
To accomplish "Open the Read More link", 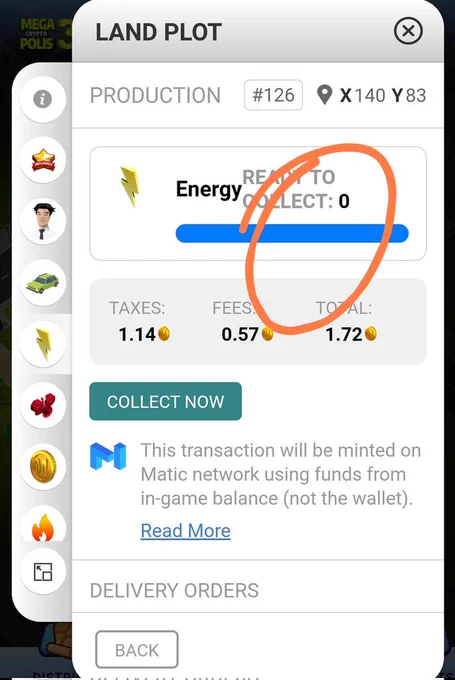I will click(185, 530).
